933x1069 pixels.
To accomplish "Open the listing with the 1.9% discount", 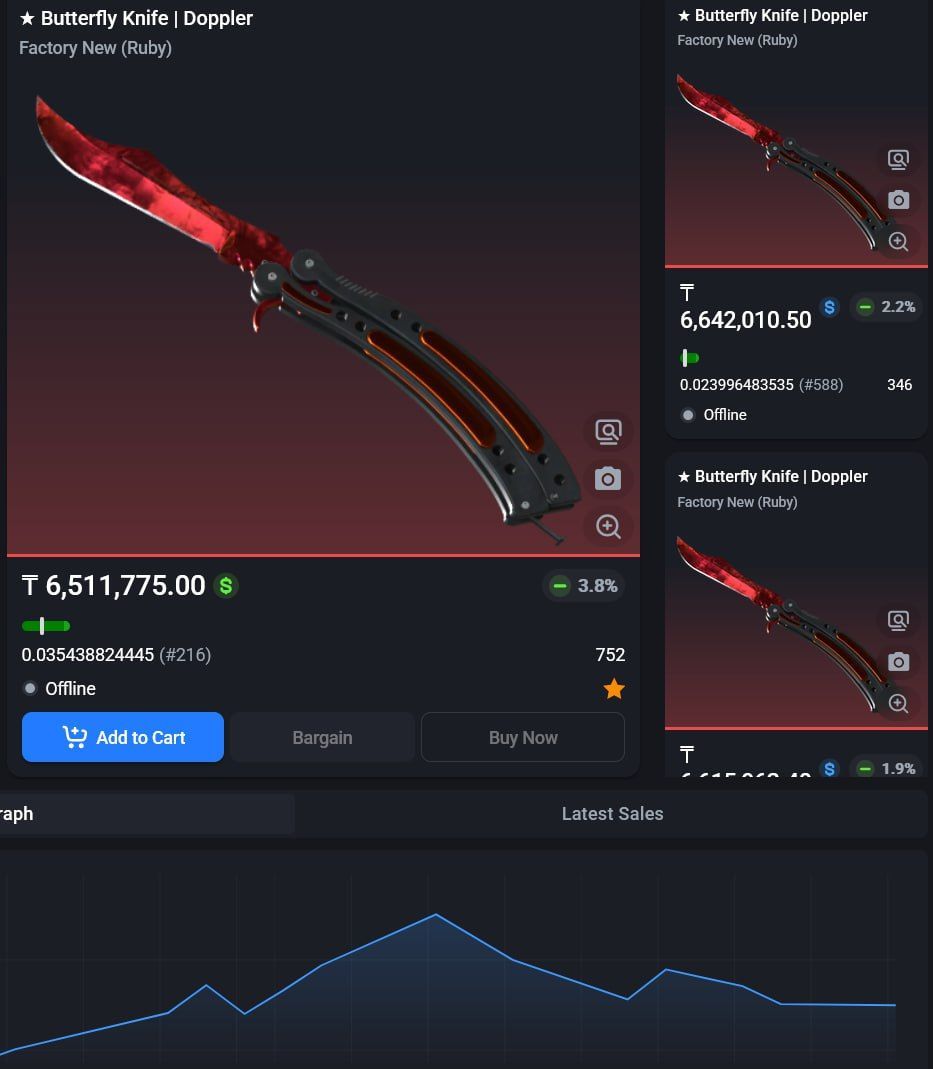I will [771, 476].
